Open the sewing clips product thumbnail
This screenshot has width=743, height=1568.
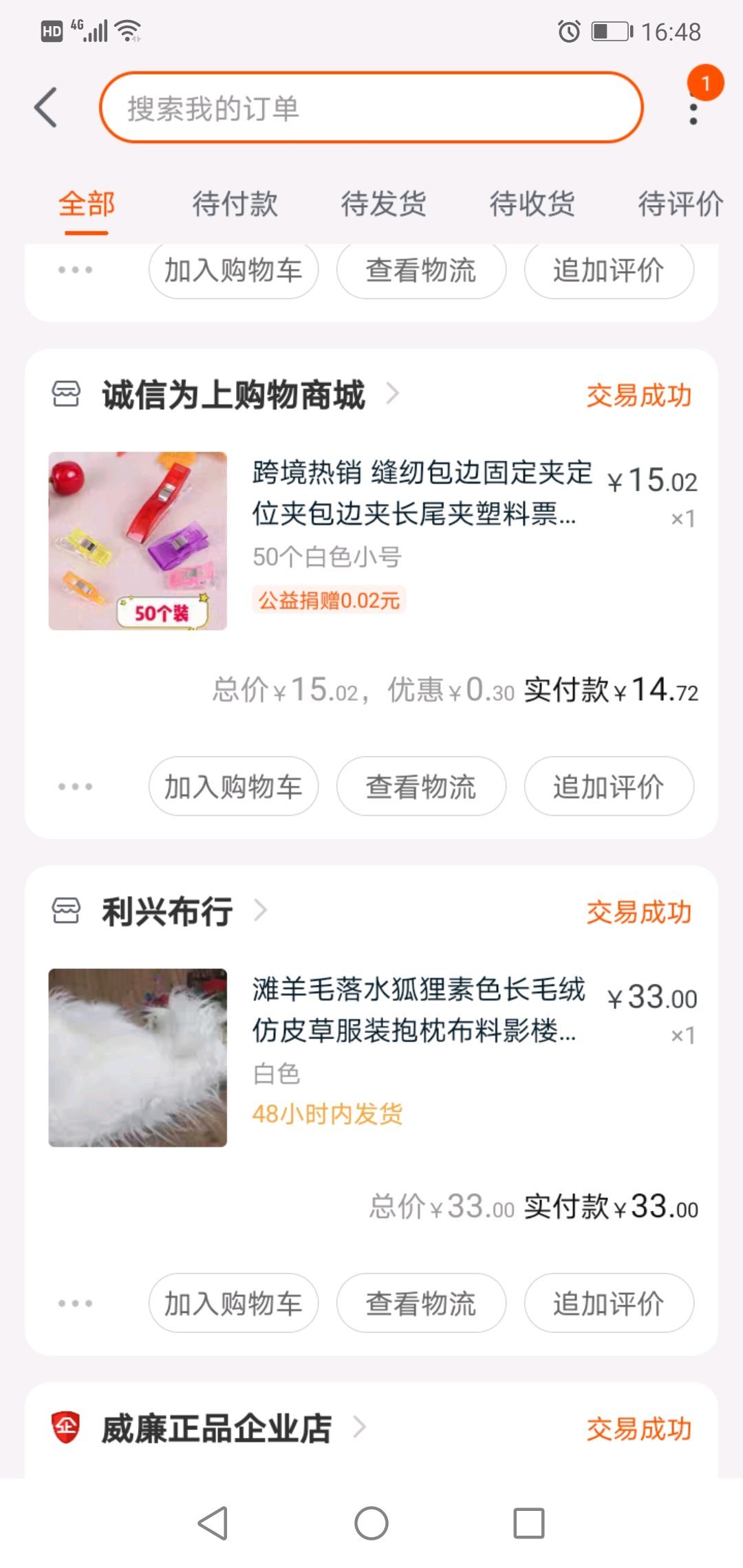coord(138,541)
